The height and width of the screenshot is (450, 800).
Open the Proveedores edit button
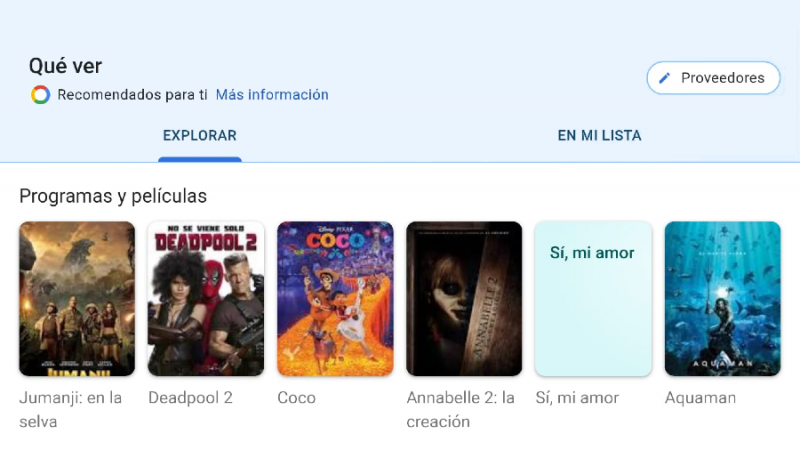(713, 78)
